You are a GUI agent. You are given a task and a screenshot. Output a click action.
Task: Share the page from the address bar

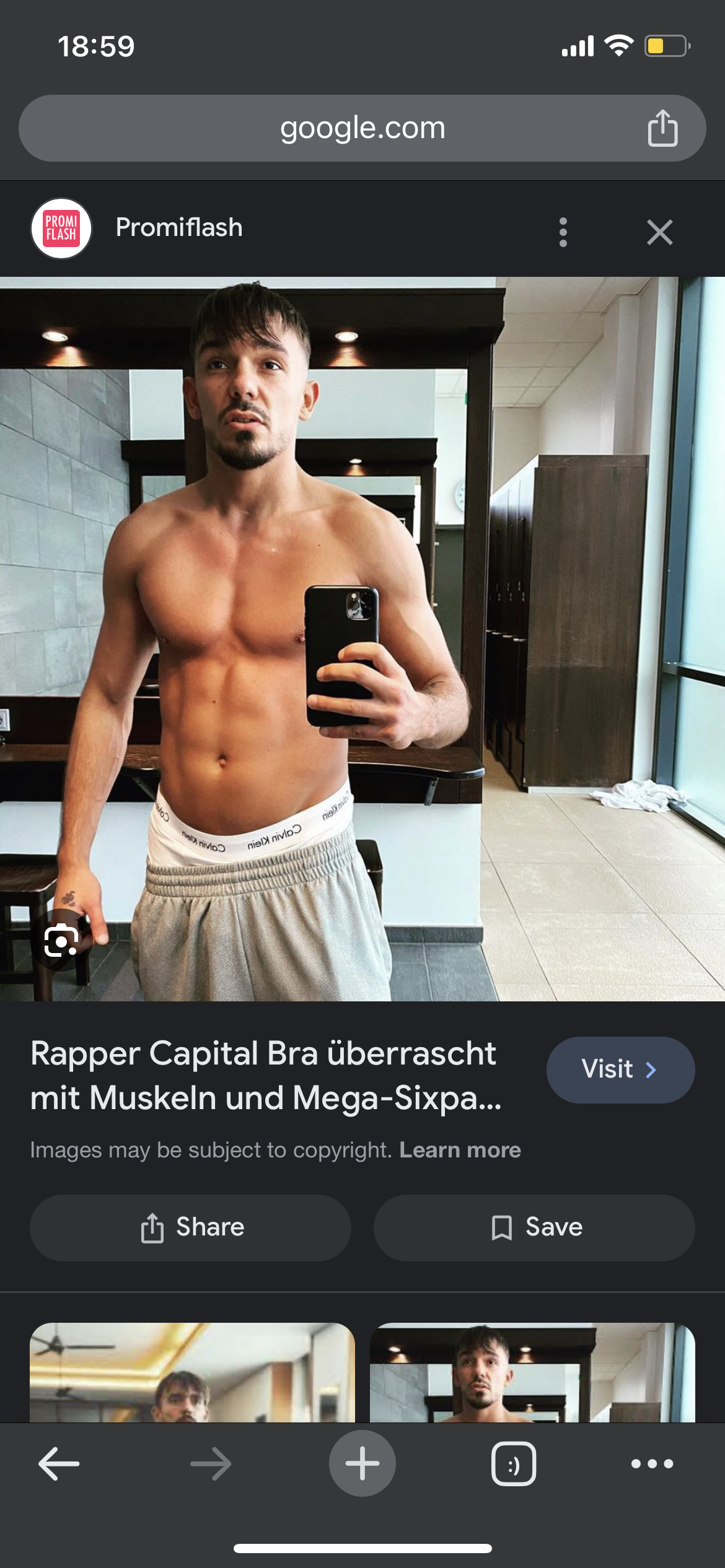coord(662,128)
